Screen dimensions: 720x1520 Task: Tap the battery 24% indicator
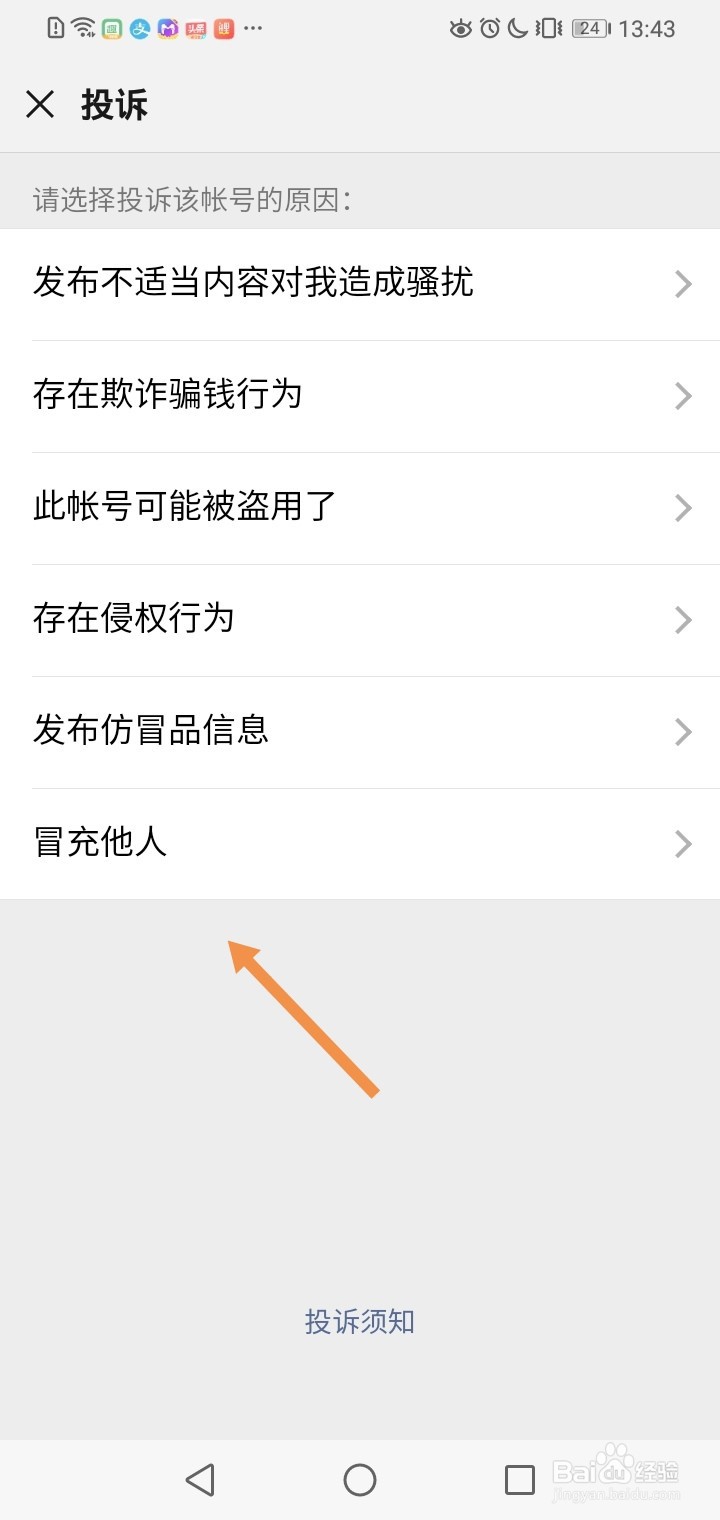590,29
